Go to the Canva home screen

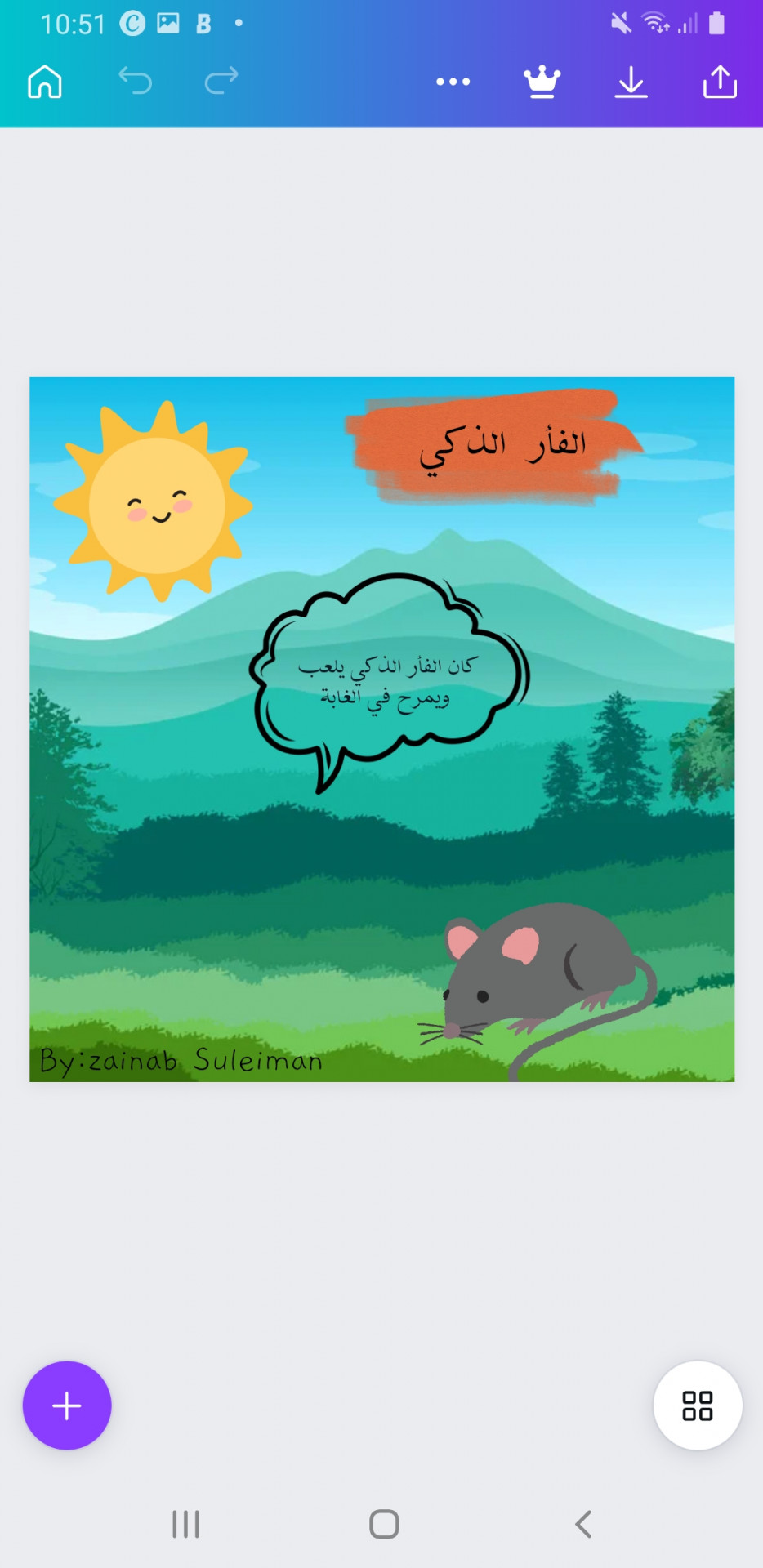pos(45,82)
